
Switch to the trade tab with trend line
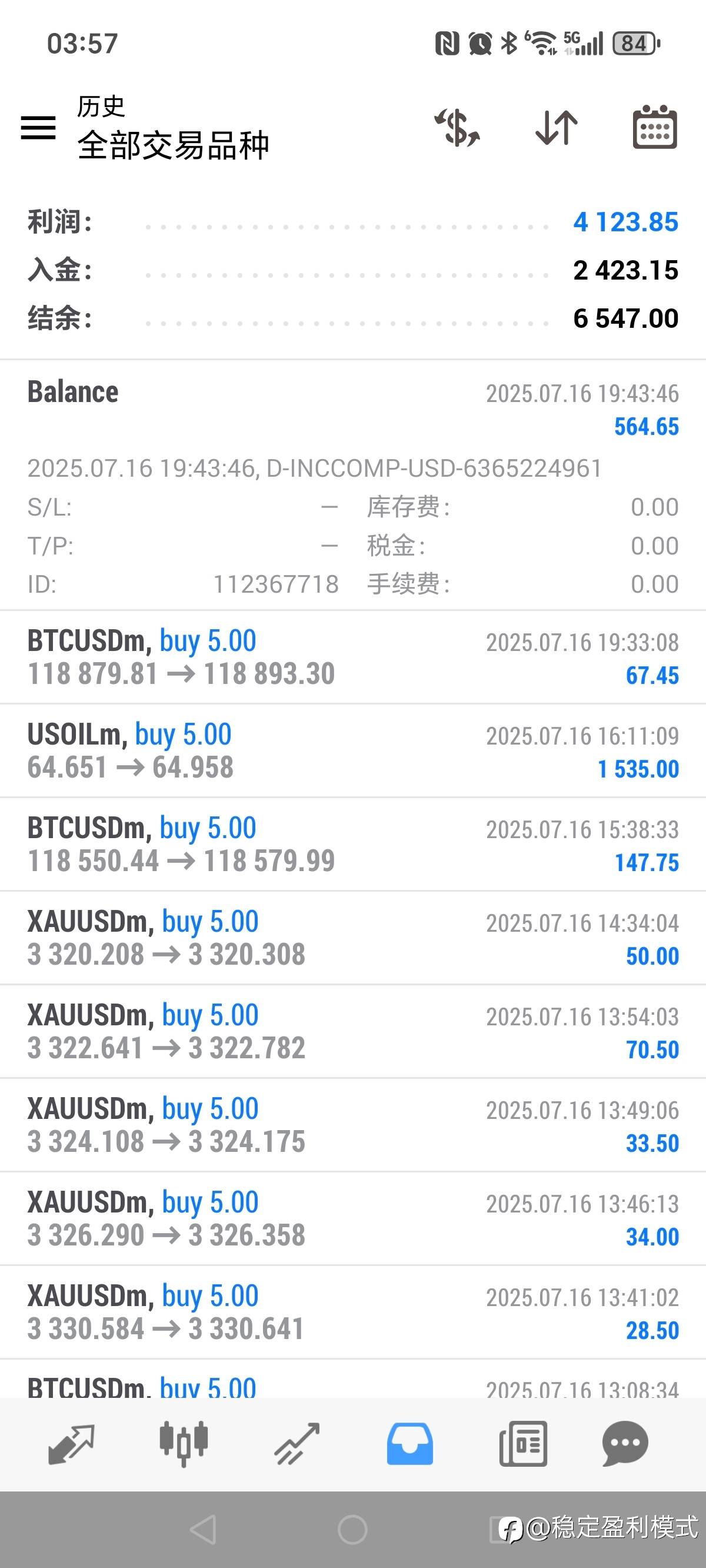(x=297, y=1444)
